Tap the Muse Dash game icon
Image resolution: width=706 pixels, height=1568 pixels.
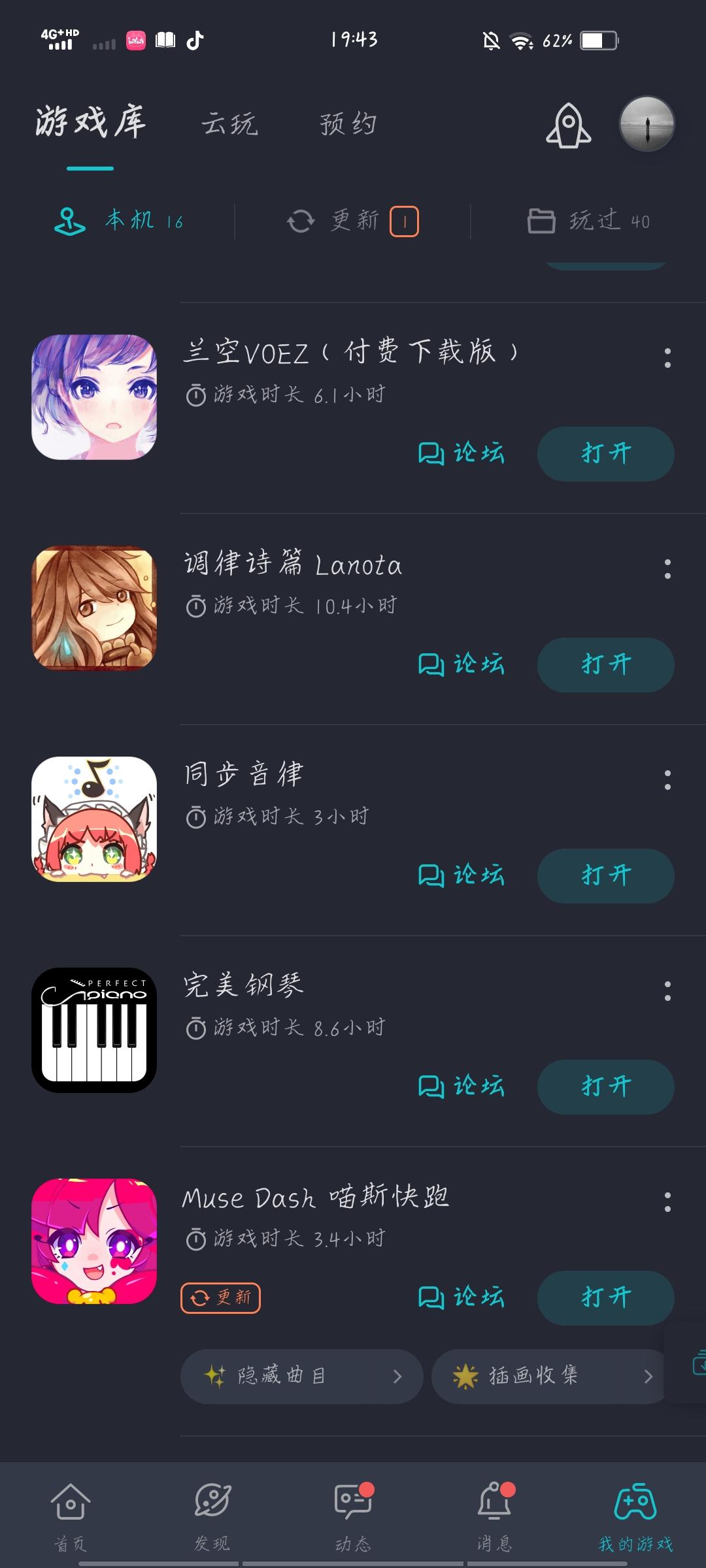[x=94, y=1241]
